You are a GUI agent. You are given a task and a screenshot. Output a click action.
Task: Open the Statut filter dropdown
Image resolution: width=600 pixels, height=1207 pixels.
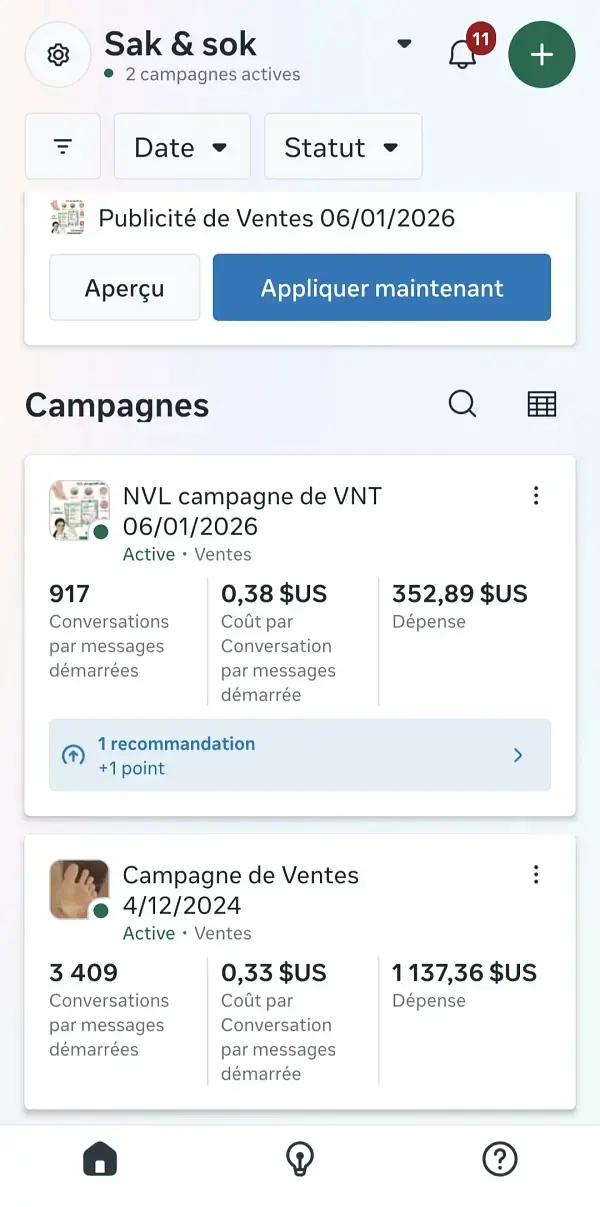click(342, 147)
